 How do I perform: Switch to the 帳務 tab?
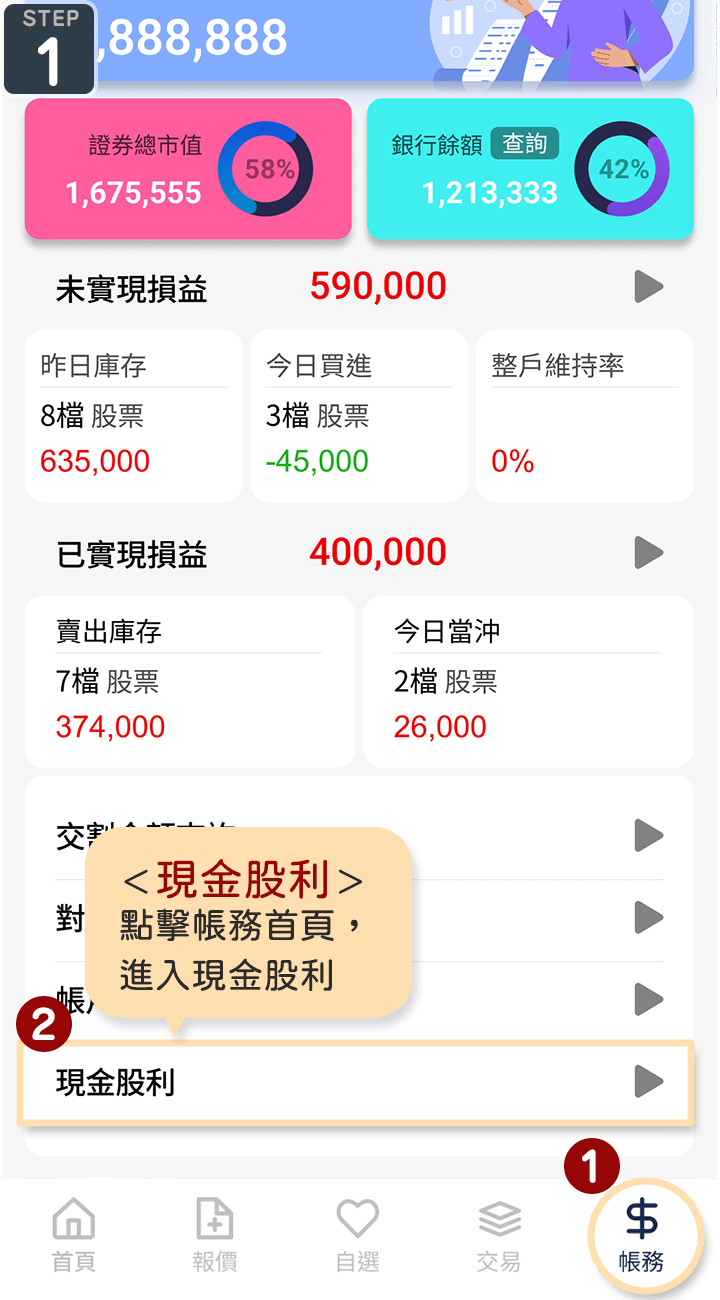point(641,1237)
